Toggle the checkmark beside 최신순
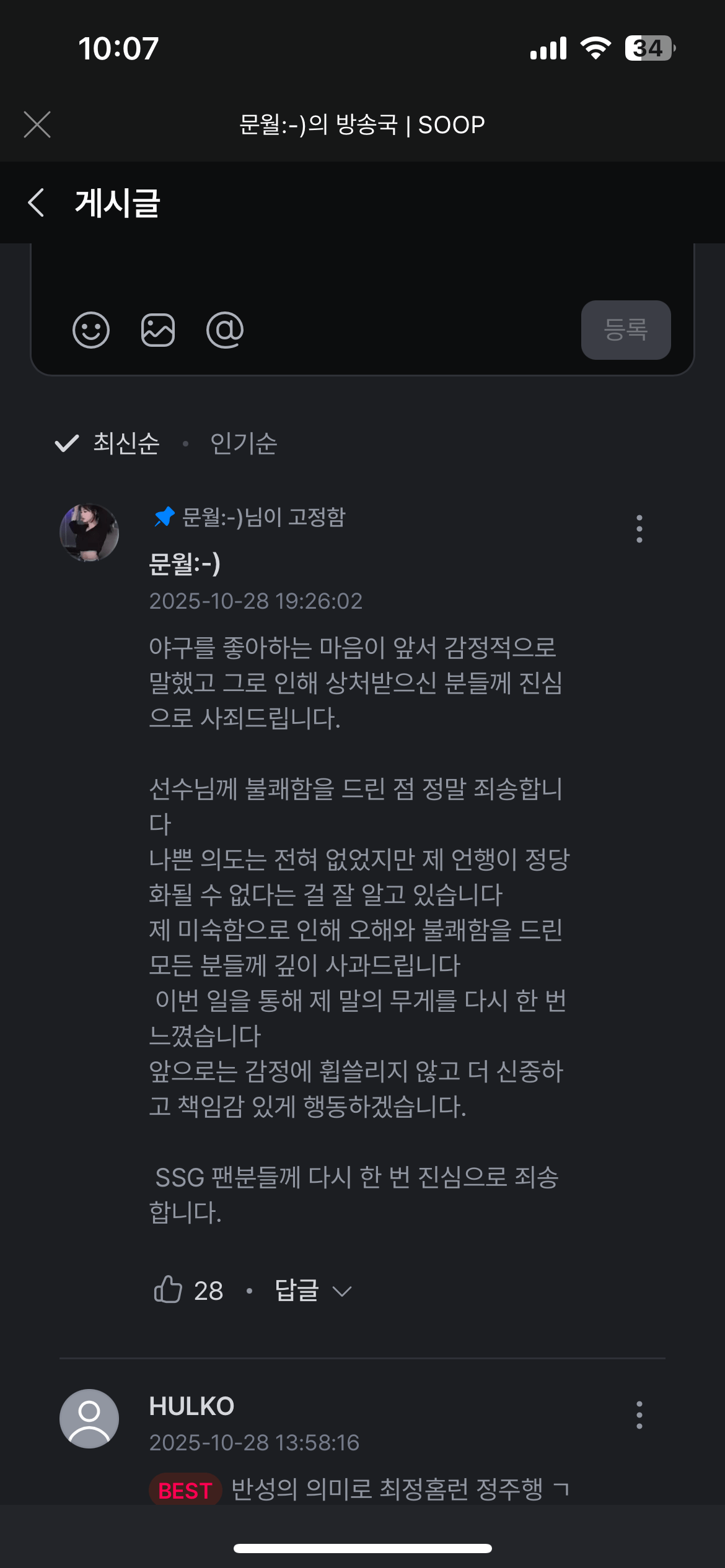Viewport: 725px width, 1568px height. (66, 443)
